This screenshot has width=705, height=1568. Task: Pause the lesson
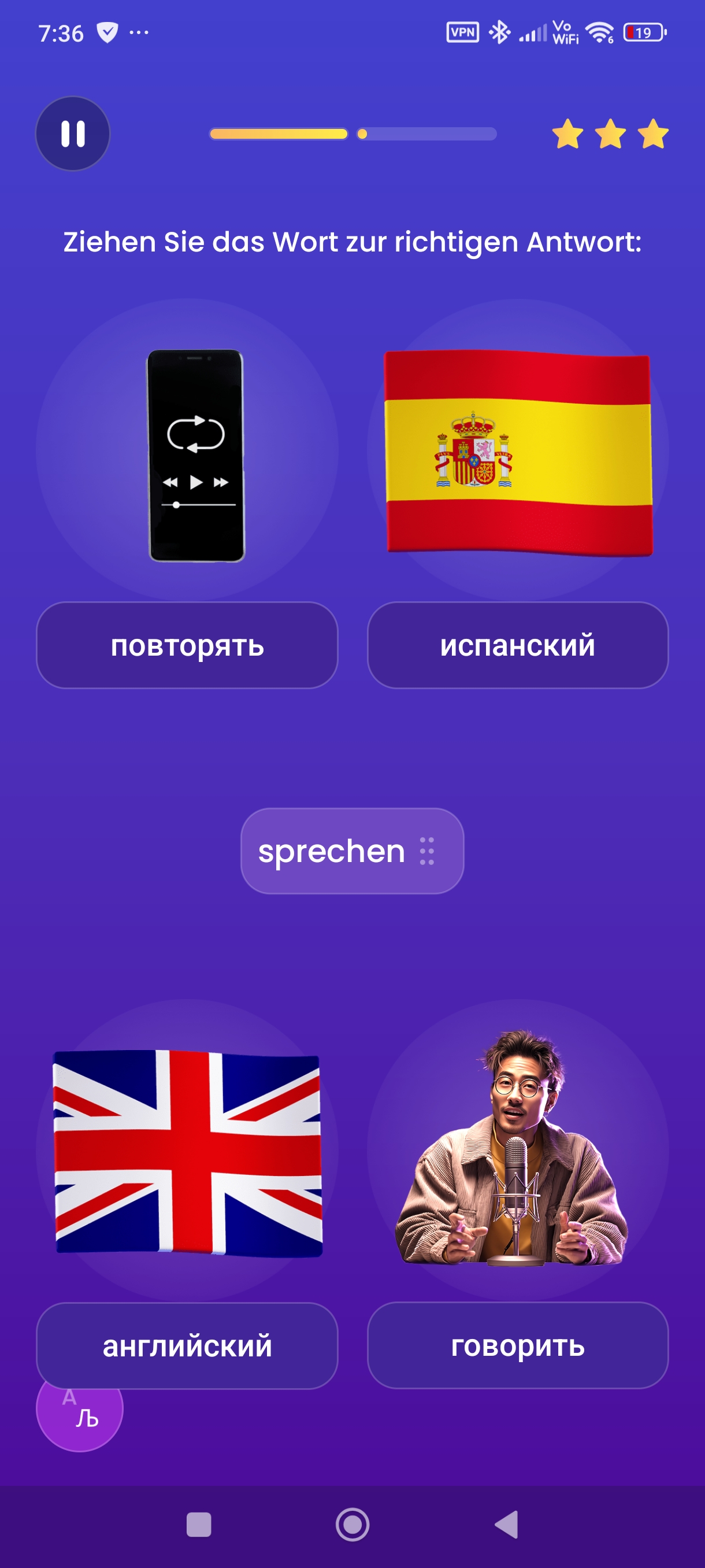72,134
